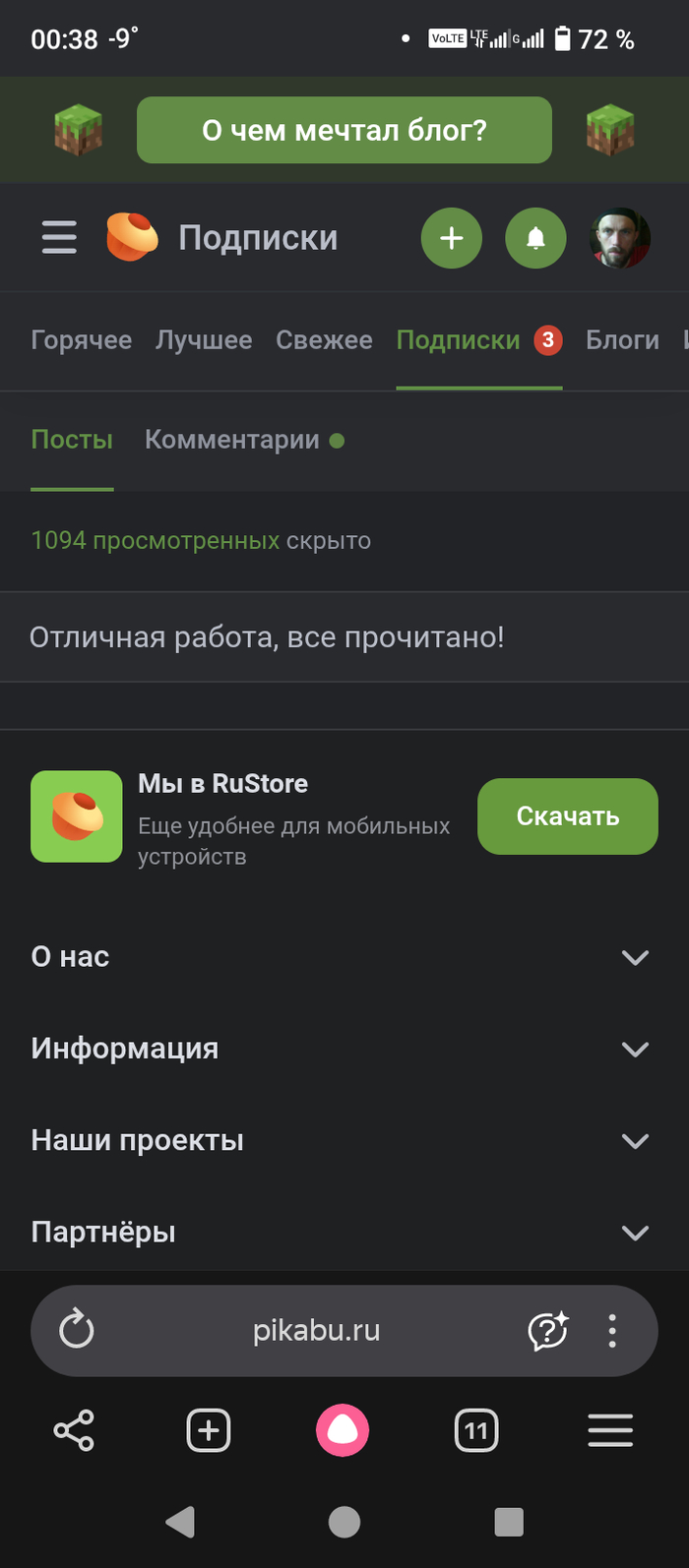Tap the pikabu.ru address bar
Image resolution: width=689 pixels, height=1568 pixels.
(x=316, y=1331)
